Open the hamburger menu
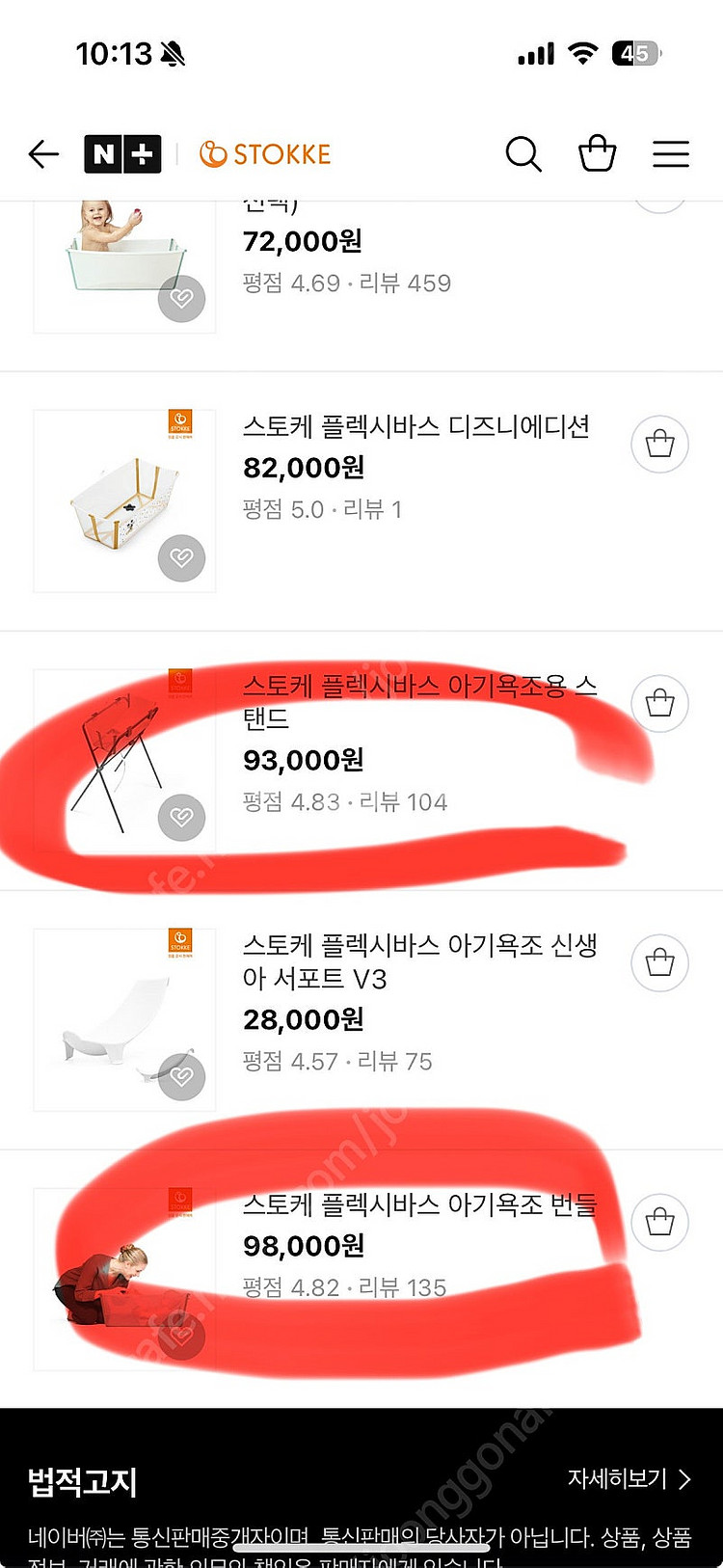The height and width of the screenshot is (1568, 723). tap(671, 154)
